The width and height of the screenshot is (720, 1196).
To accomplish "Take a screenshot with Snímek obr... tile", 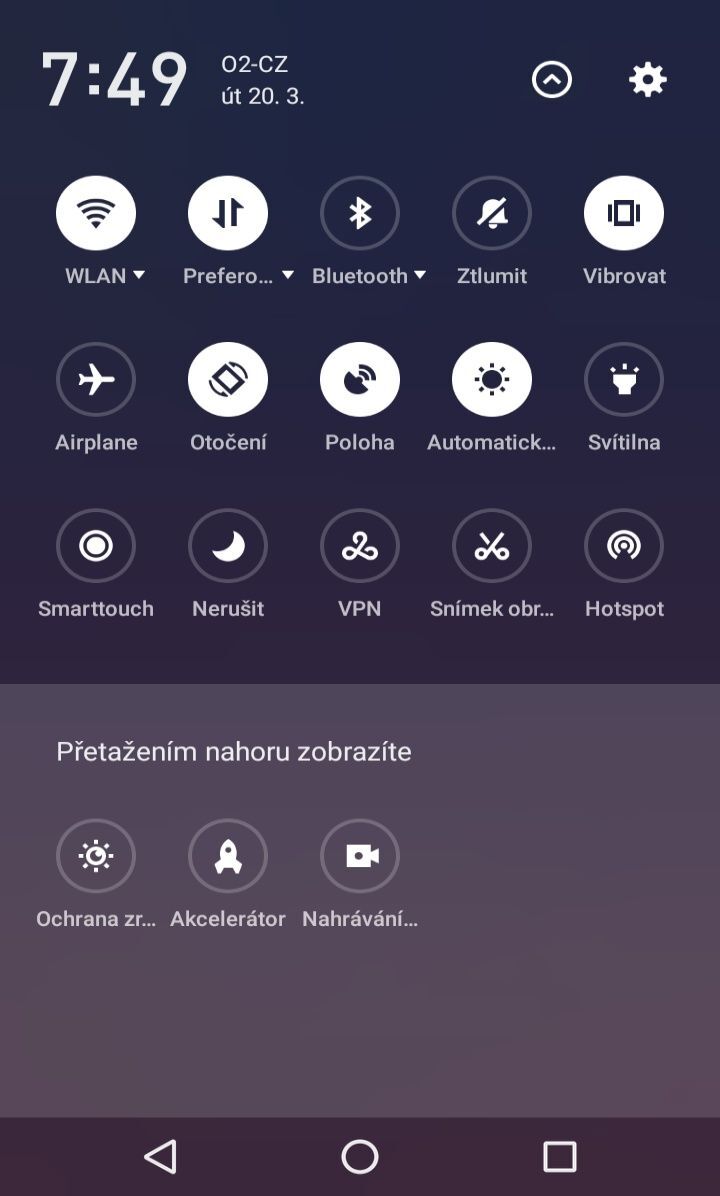I will pos(492,546).
